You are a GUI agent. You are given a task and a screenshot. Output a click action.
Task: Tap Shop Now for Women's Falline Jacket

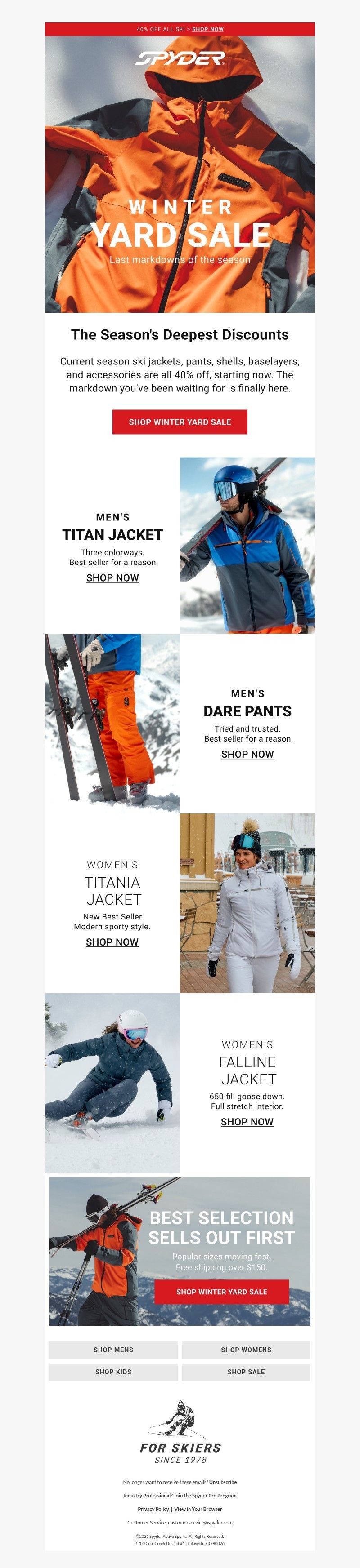[247, 1122]
